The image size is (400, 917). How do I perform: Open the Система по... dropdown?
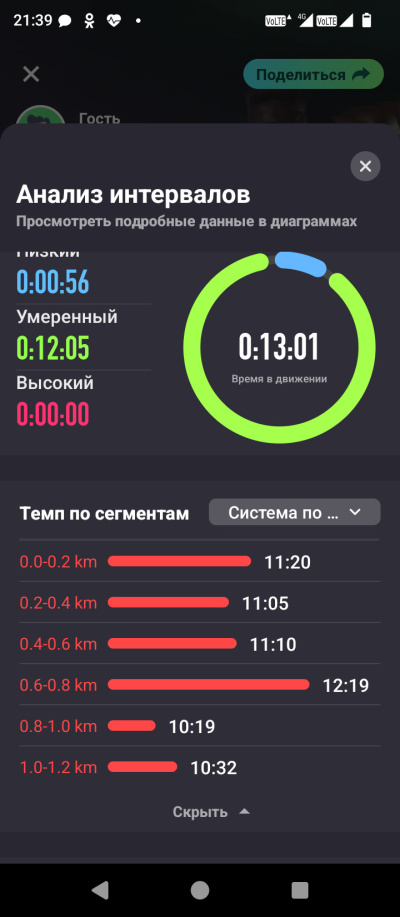pyautogui.click(x=295, y=512)
